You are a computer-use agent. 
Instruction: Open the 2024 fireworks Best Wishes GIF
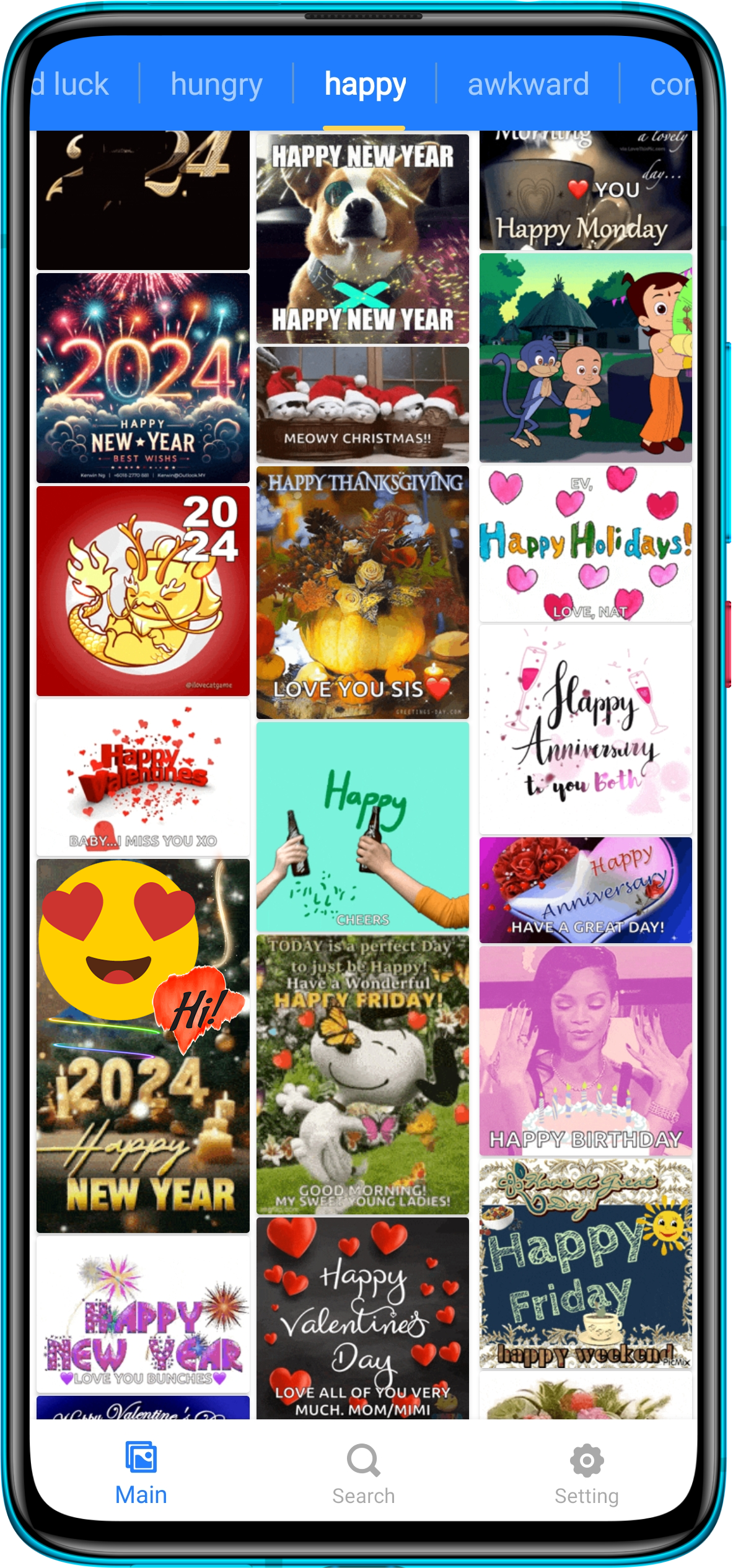pyautogui.click(x=143, y=378)
